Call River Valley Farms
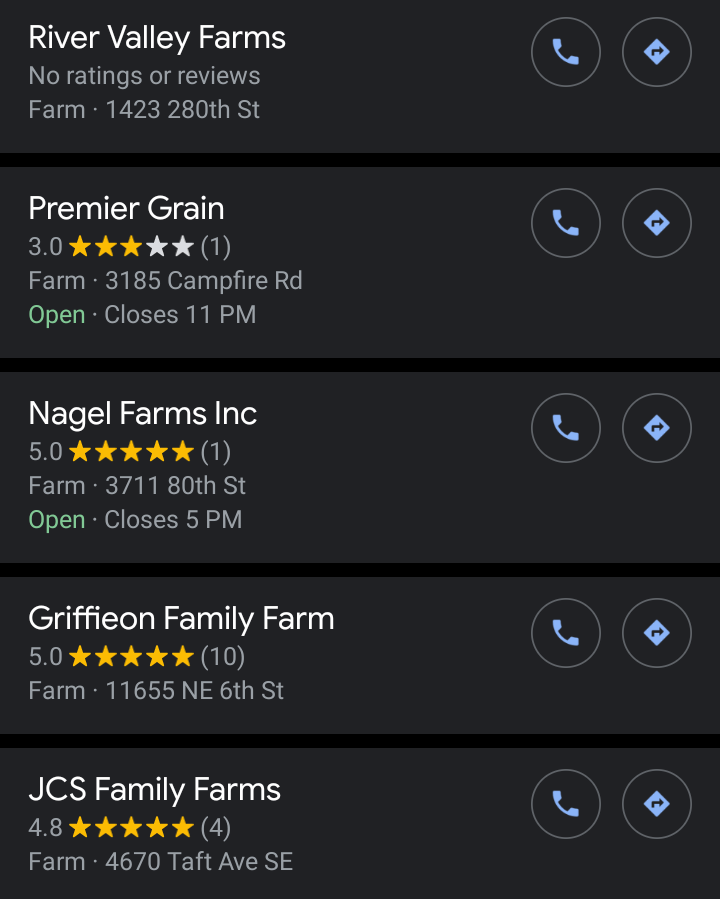The width and height of the screenshot is (720, 899). 566,52
